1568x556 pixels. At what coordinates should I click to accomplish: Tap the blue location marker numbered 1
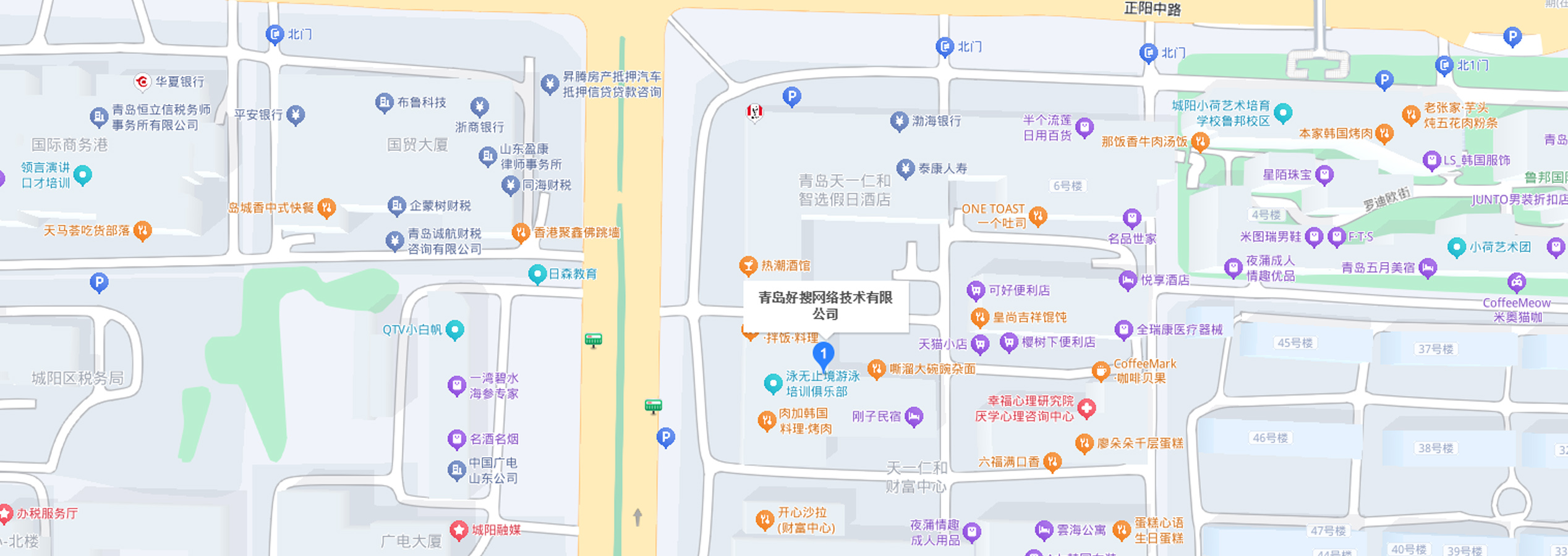click(x=823, y=354)
